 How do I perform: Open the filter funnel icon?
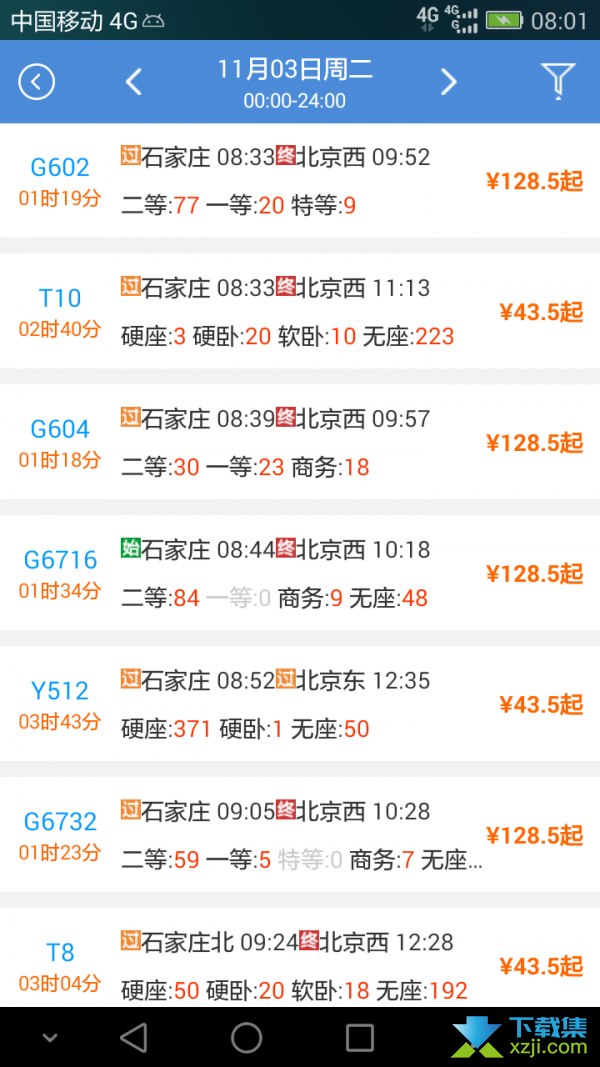[x=558, y=81]
